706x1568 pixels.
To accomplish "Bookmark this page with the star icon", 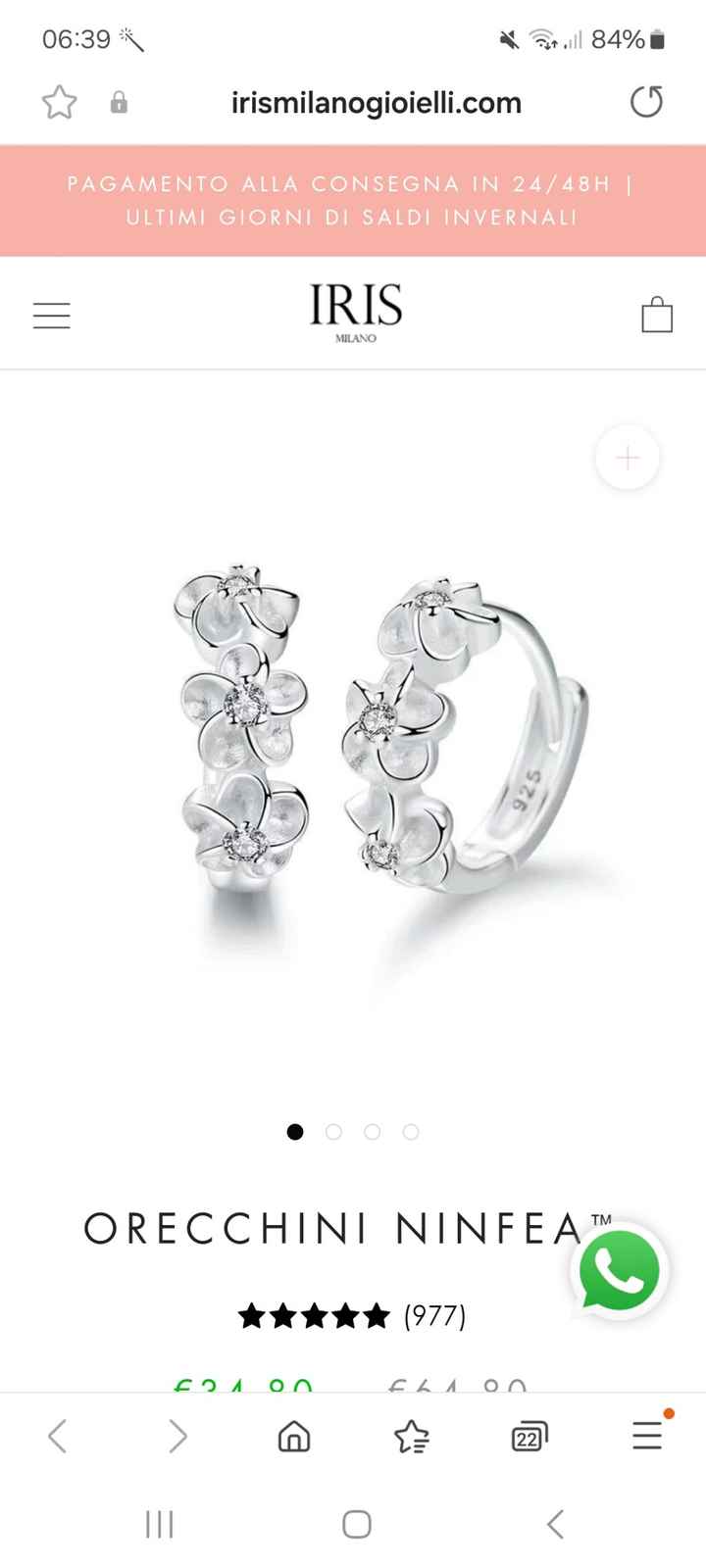I will click(59, 102).
